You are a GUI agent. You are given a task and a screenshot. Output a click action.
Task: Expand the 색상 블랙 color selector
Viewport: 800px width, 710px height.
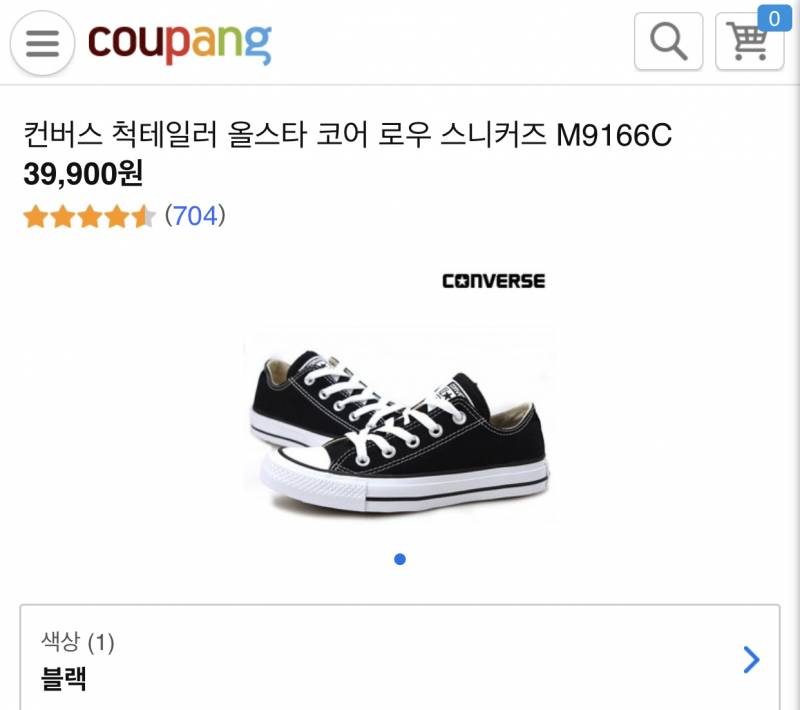pyautogui.click(x=400, y=660)
